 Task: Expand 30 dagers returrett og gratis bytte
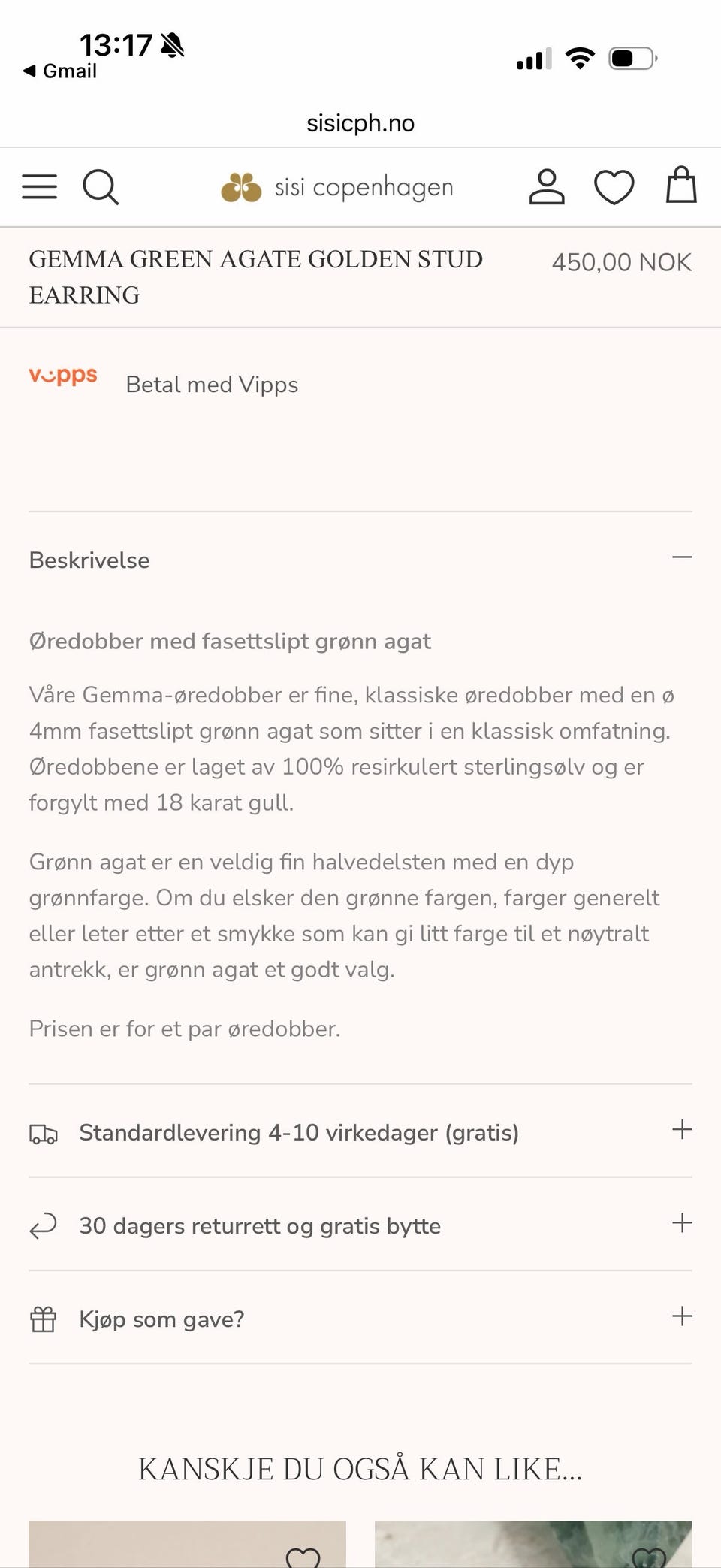pyautogui.click(x=682, y=1222)
